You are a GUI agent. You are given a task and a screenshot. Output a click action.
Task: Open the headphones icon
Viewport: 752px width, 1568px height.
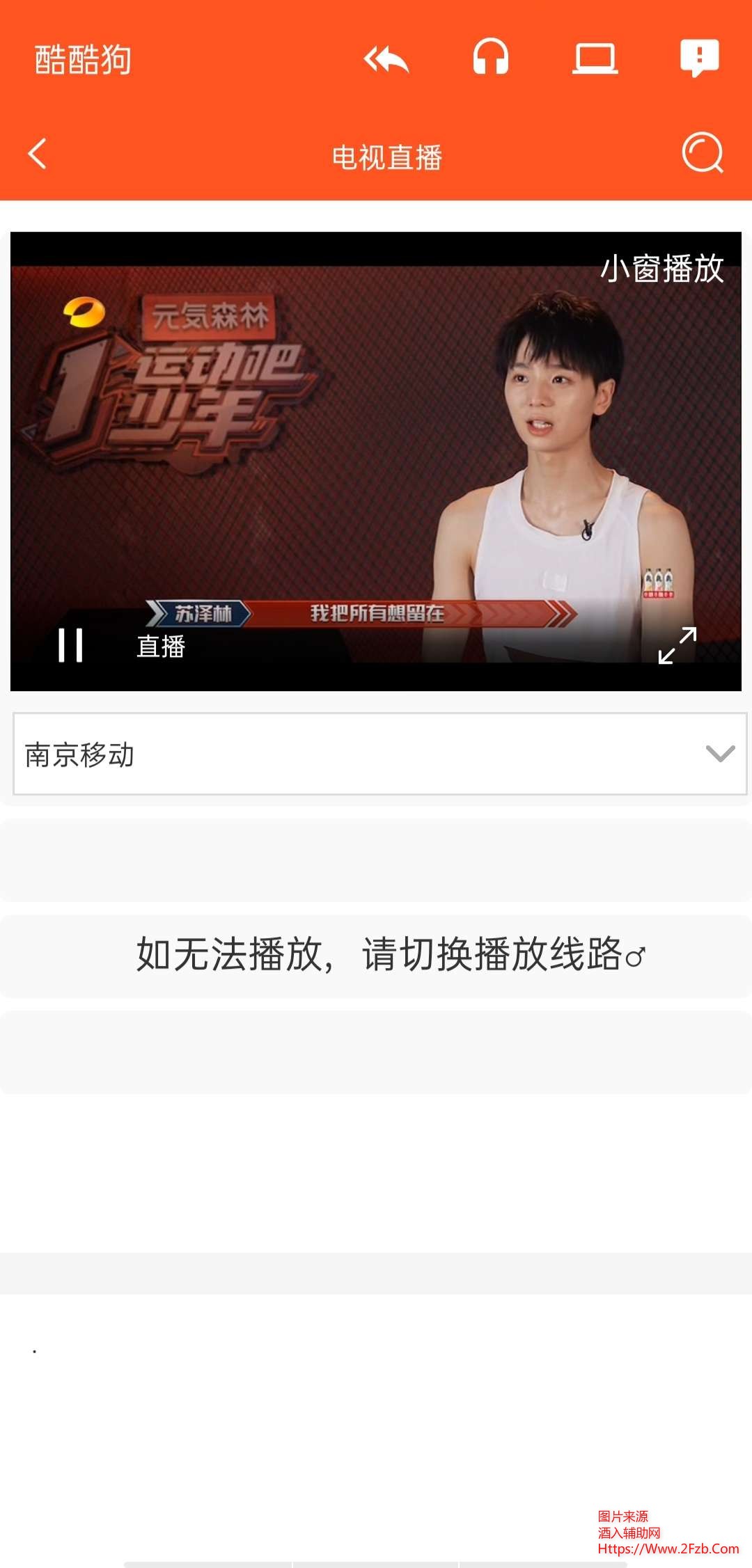pos(491,58)
